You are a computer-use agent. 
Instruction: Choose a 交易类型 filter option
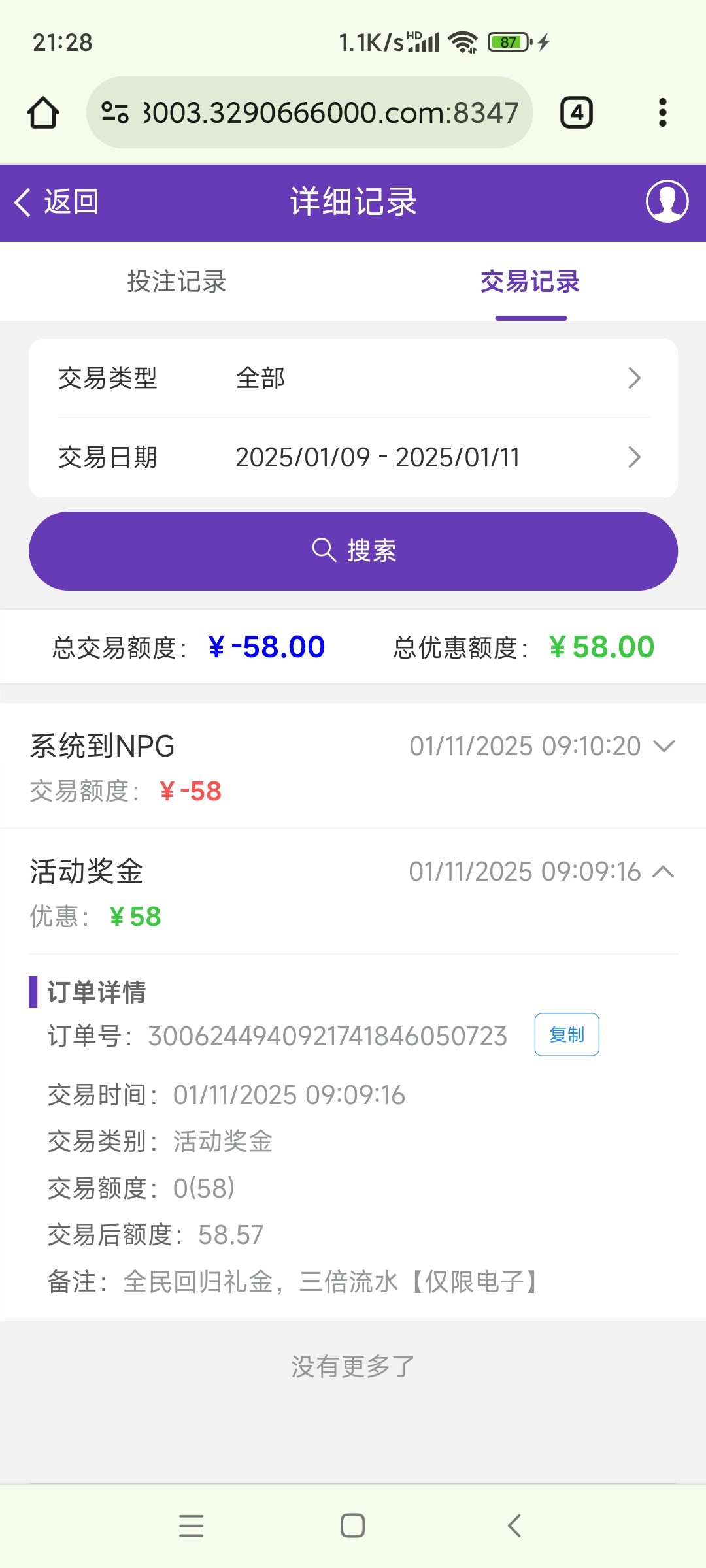pos(353,378)
